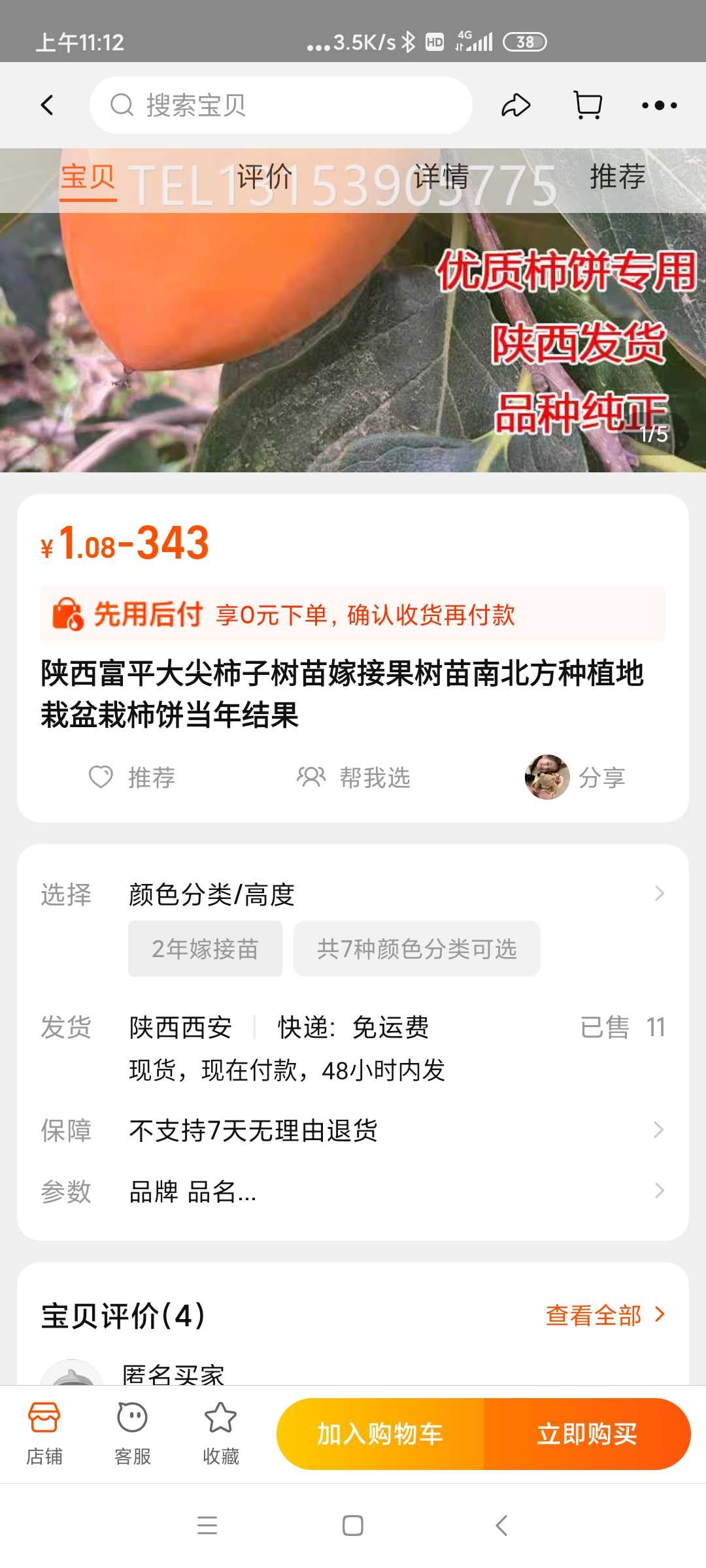
Task: Contact 客服 customer service
Action: [x=133, y=1433]
